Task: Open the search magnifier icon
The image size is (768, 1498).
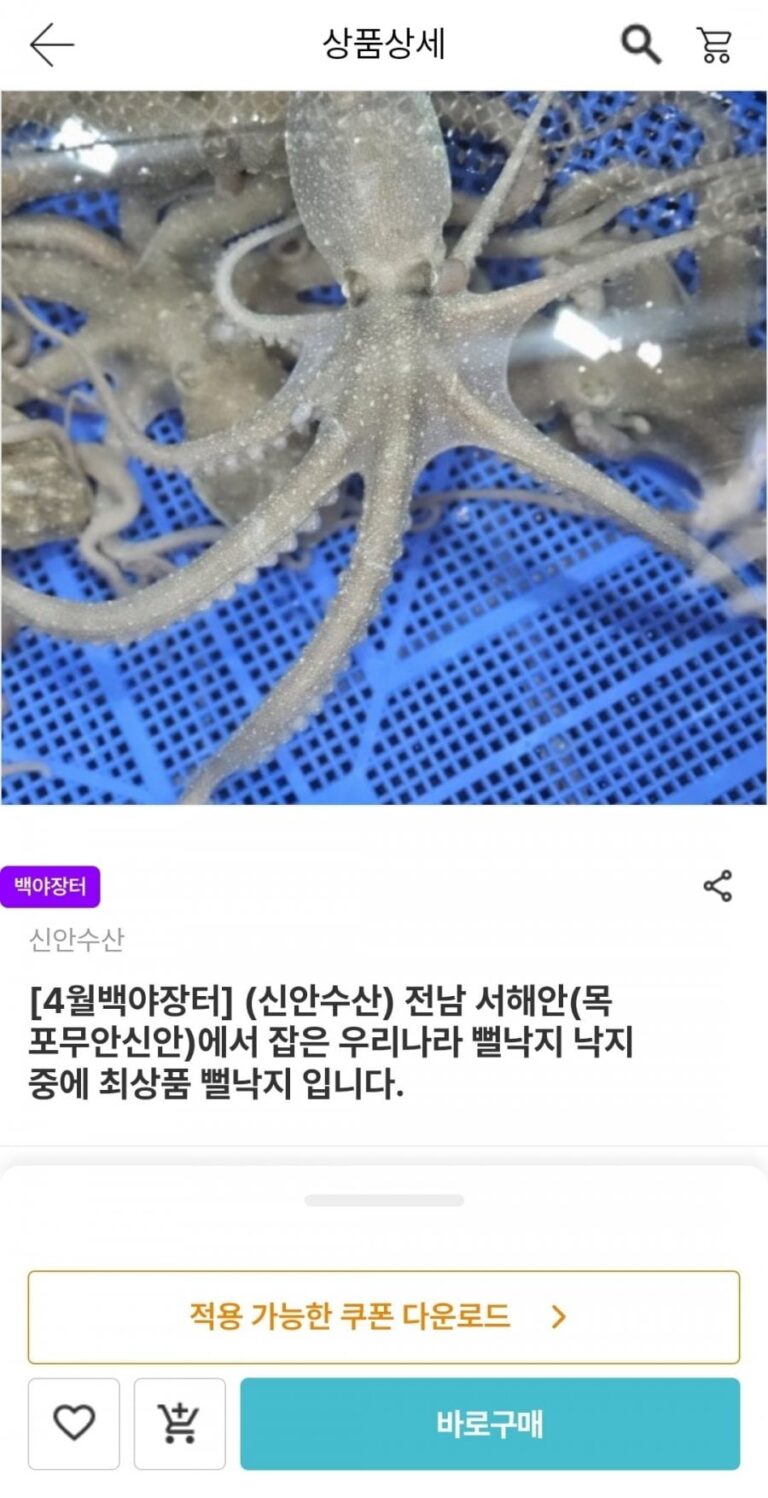Action: point(640,45)
